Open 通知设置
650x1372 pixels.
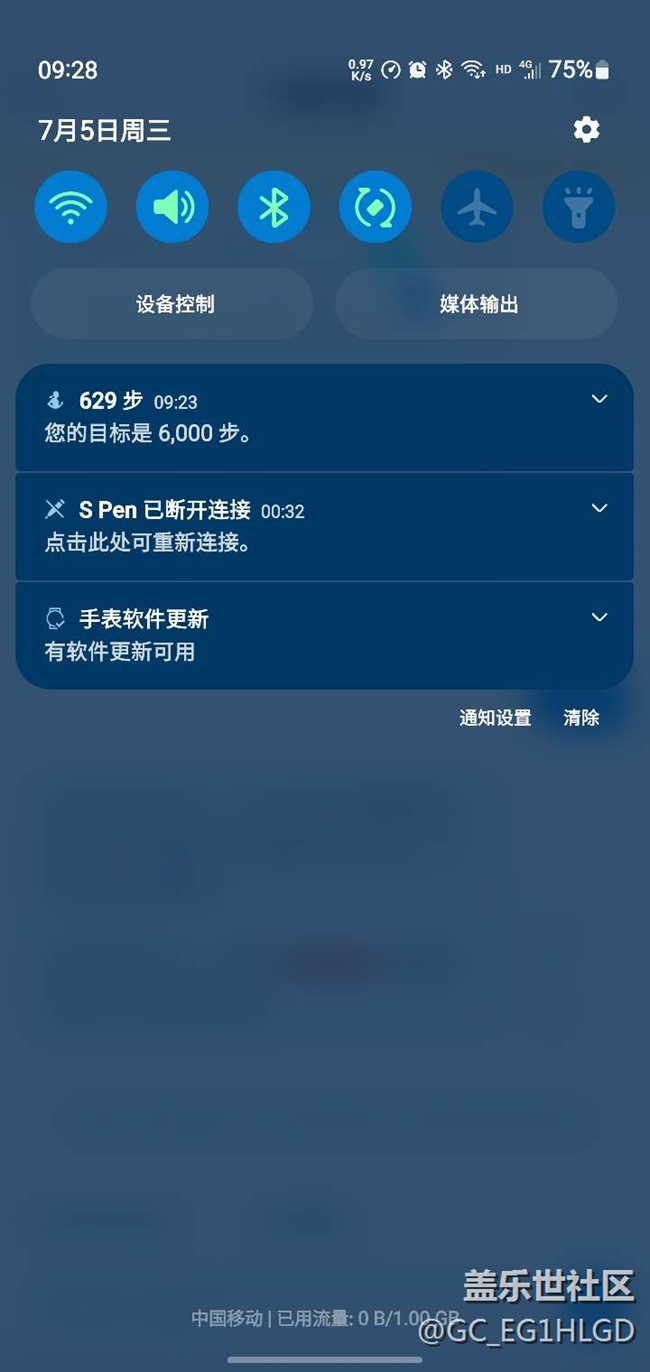[x=495, y=718]
